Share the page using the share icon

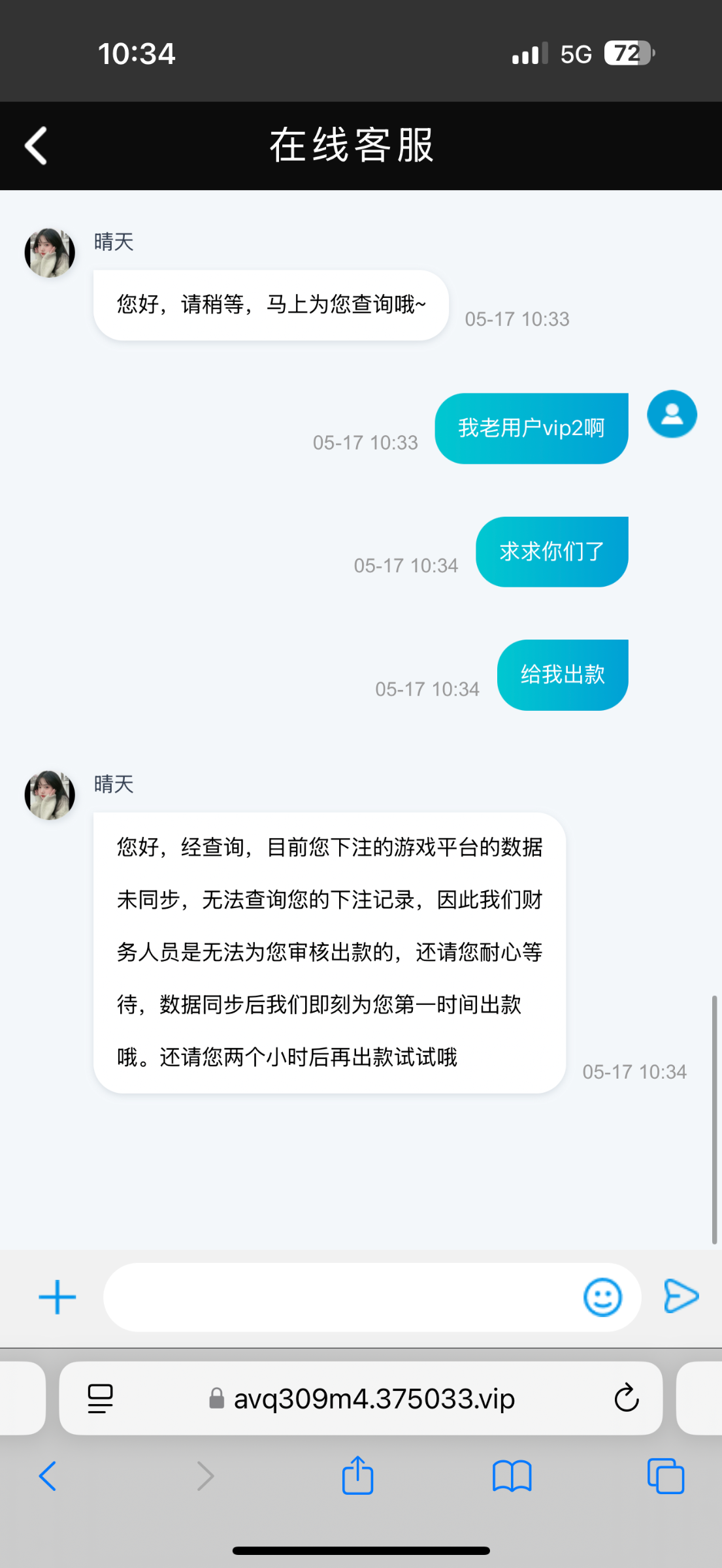click(357, 1473)
